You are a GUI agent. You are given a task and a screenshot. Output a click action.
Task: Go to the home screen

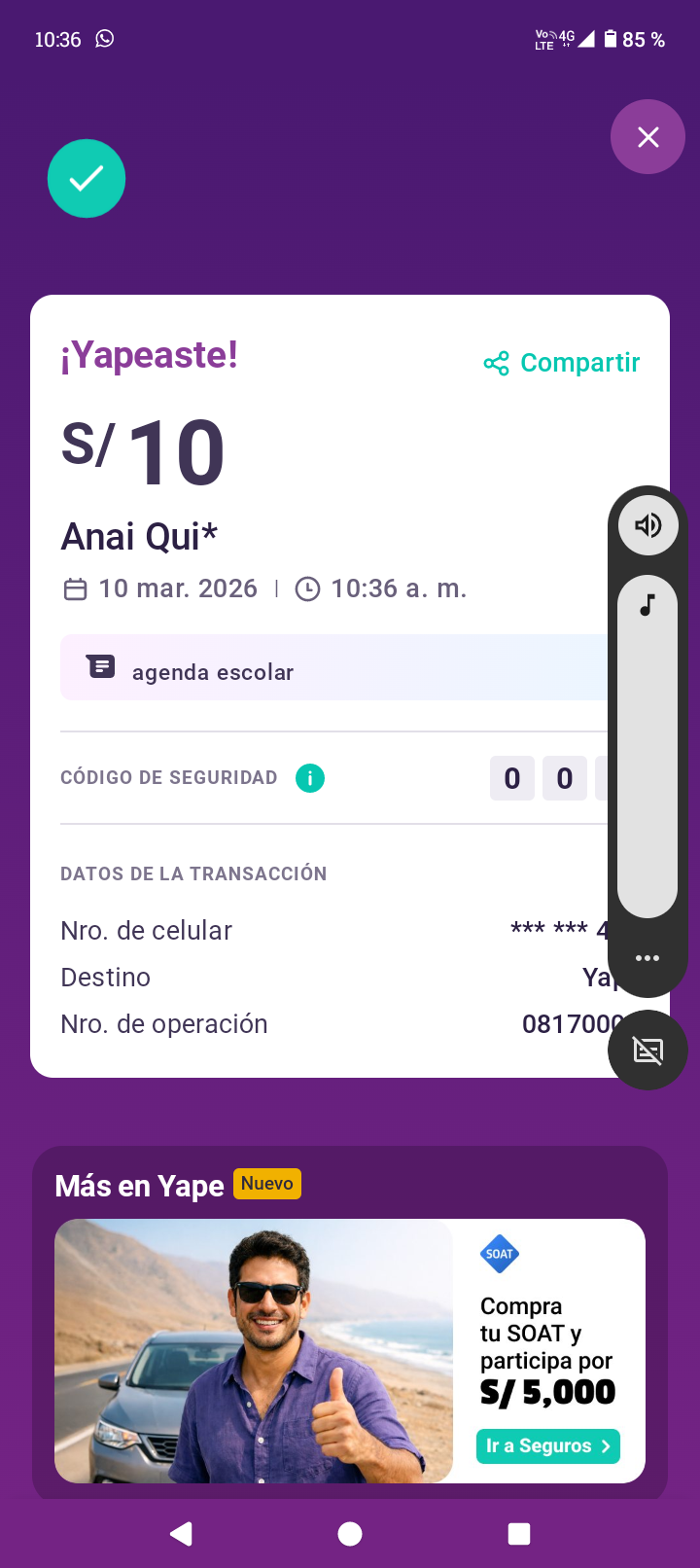click(350, 1534)
